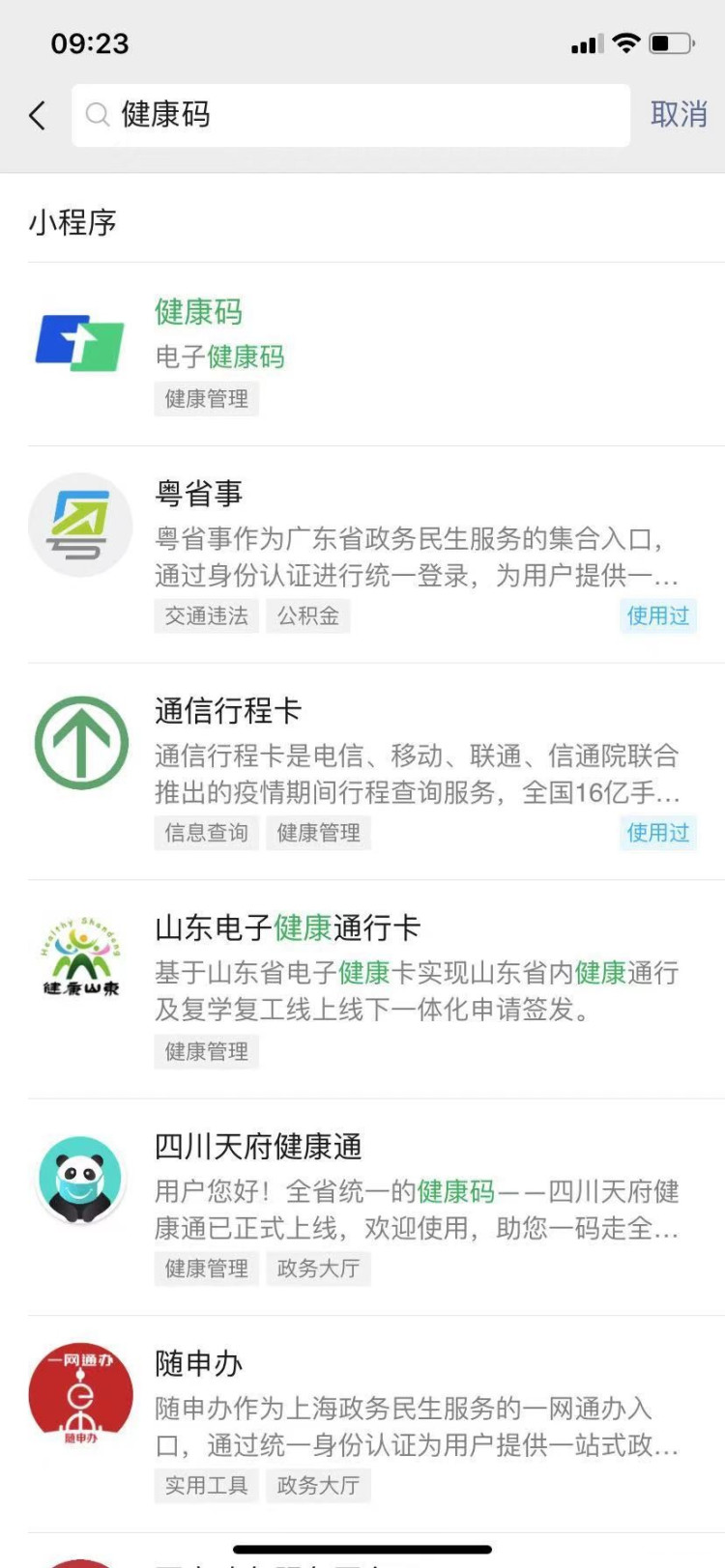Open 山东电子健康通行卡 result

[287, 928]
